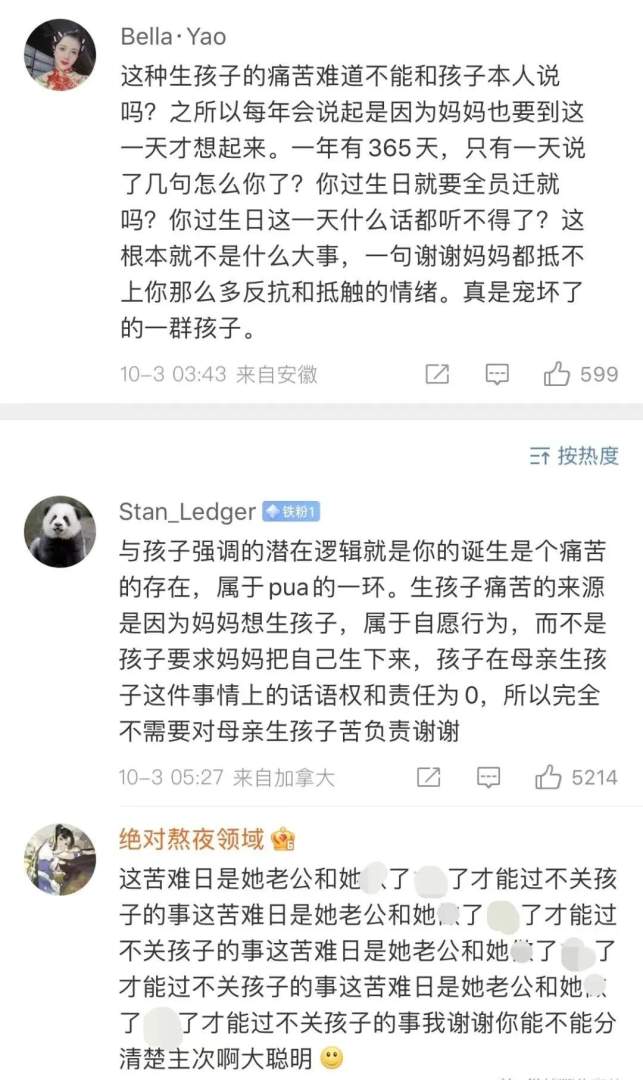Reply to Bella·Yao's comment
The width and height of the screenshot is (643, 1080).
point(497,374)
